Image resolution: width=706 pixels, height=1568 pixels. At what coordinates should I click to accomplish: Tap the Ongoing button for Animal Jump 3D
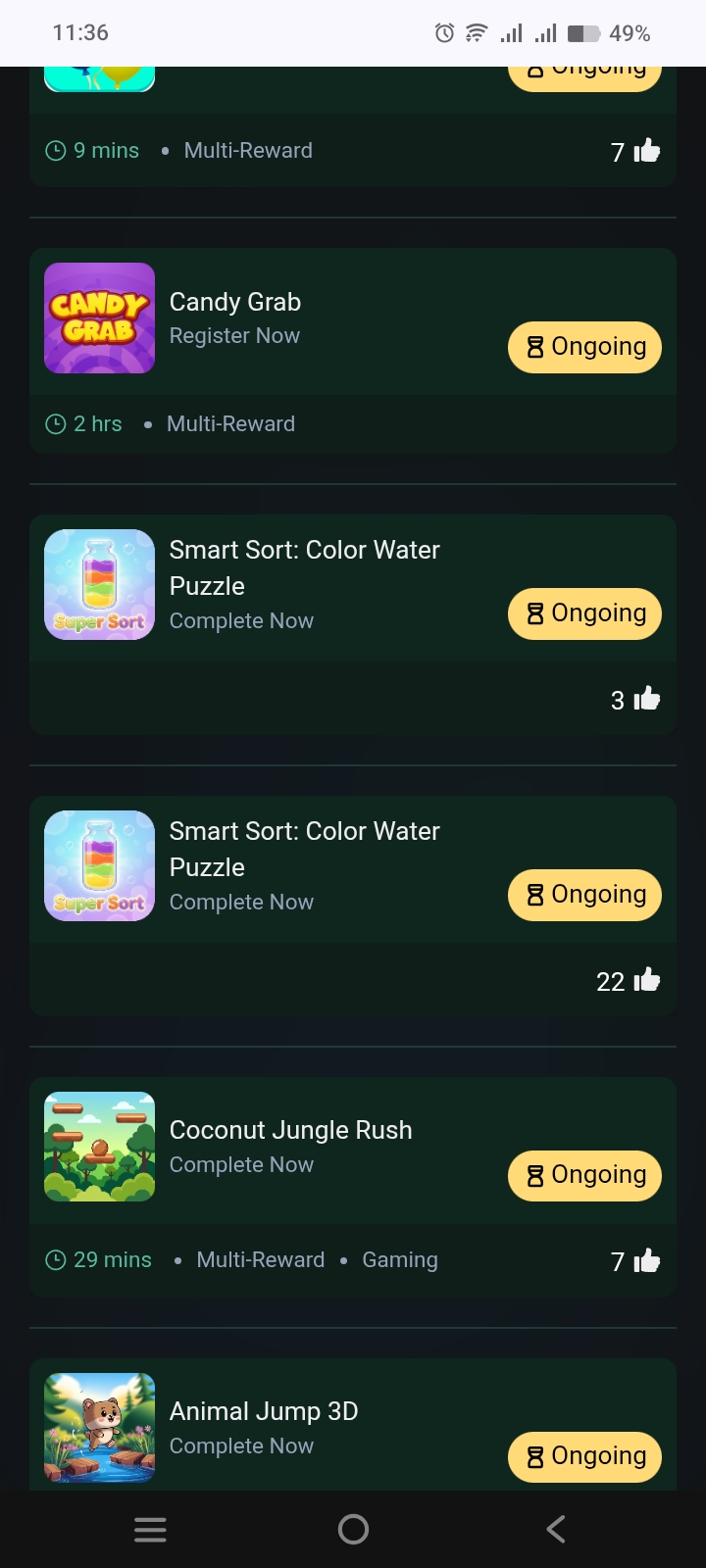584,1456
